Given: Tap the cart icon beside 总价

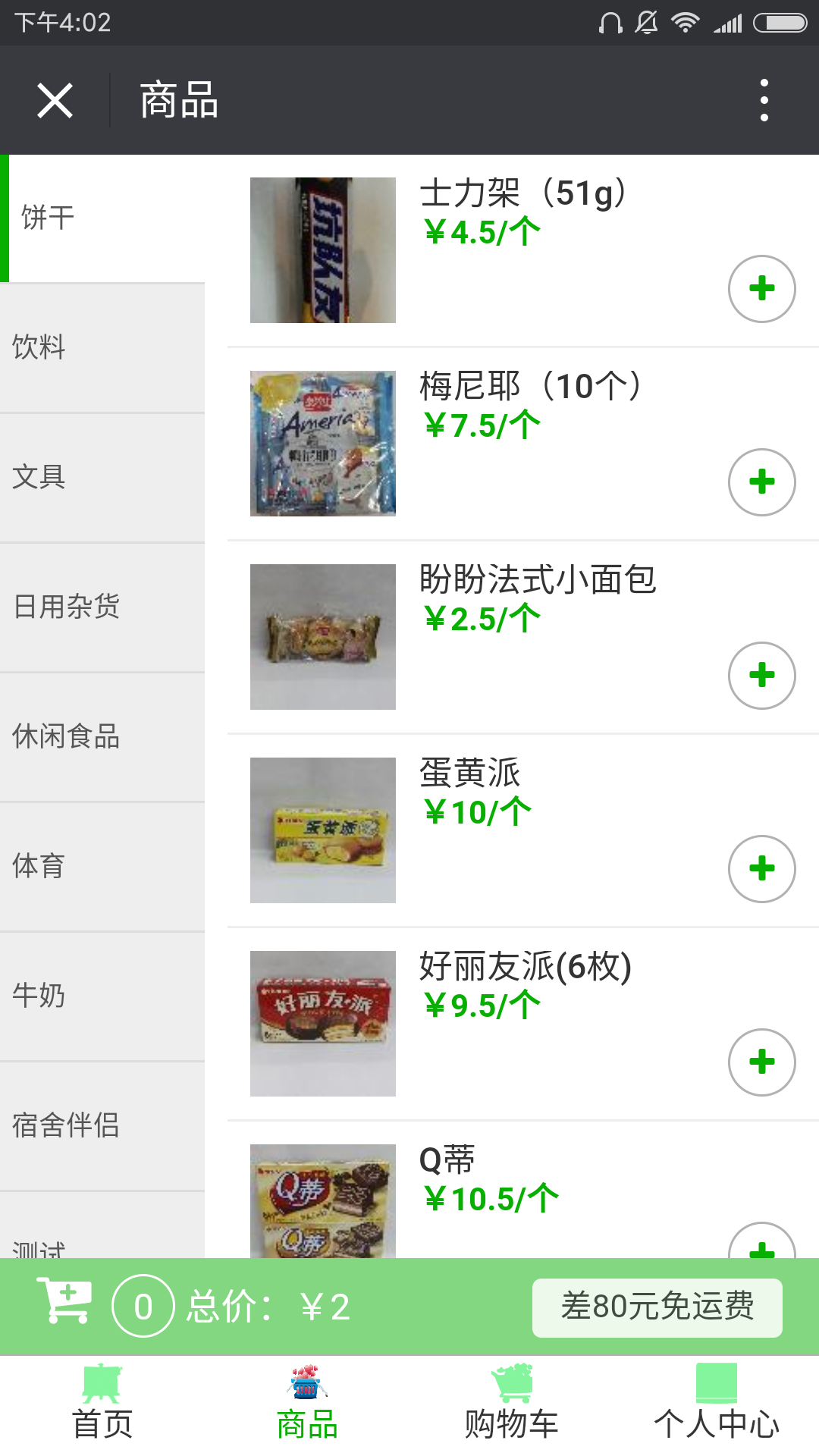Looking at the screenshot, I should pyautogui.click(x=64, y=1301).
